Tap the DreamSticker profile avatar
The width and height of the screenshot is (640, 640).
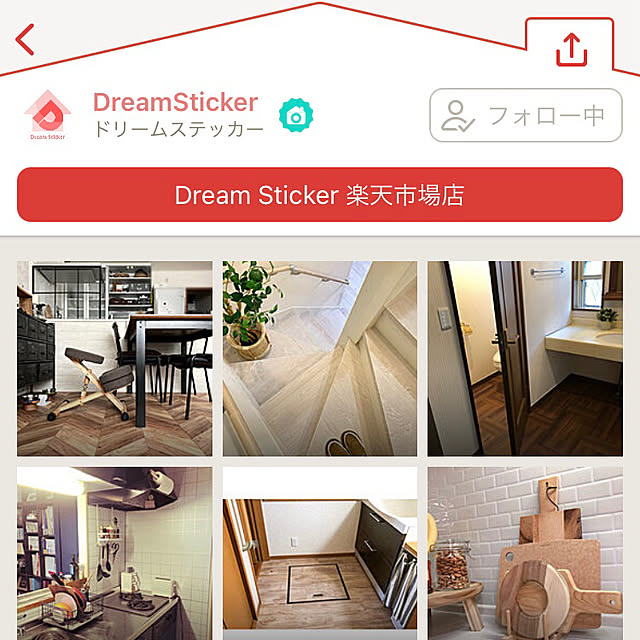(x=47, y=117)
